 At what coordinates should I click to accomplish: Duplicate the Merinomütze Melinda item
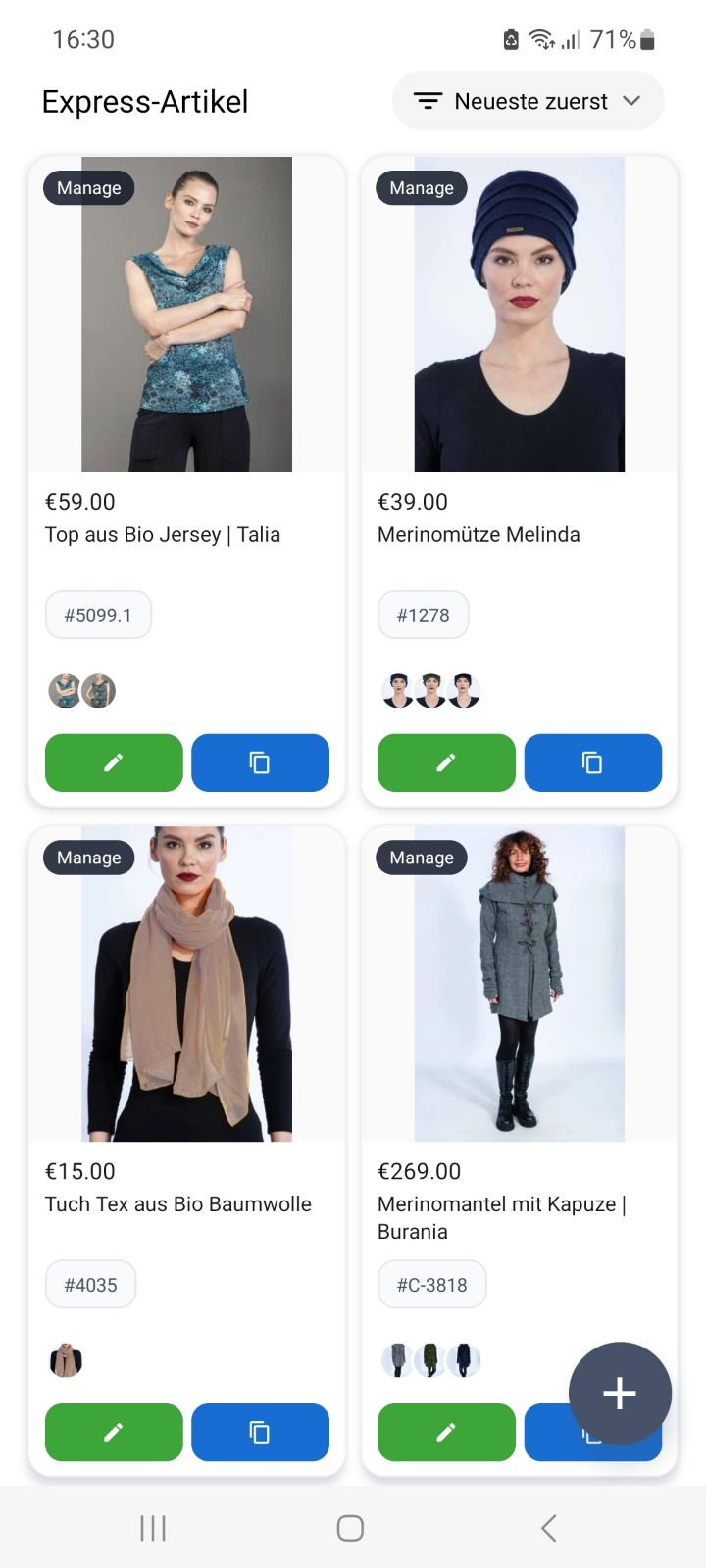tap(593, 762)
